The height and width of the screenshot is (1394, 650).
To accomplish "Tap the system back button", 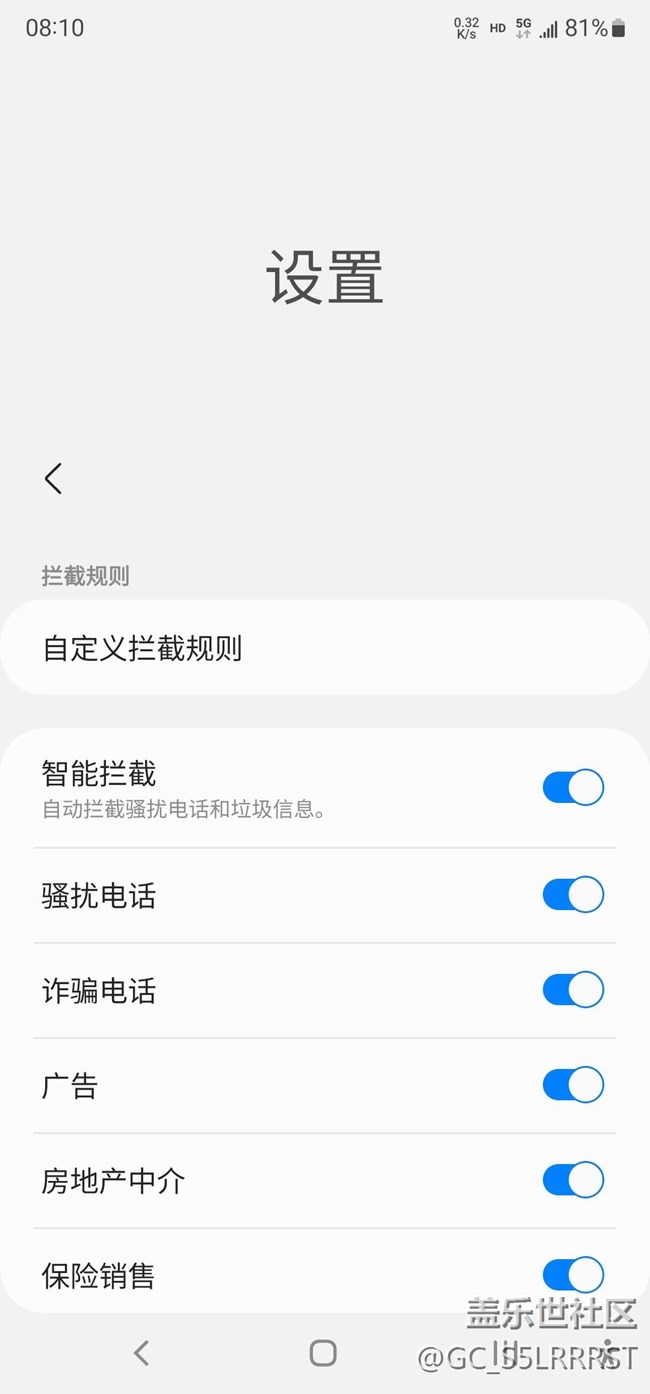I will pyautogui.click(x=141, y=1353).
